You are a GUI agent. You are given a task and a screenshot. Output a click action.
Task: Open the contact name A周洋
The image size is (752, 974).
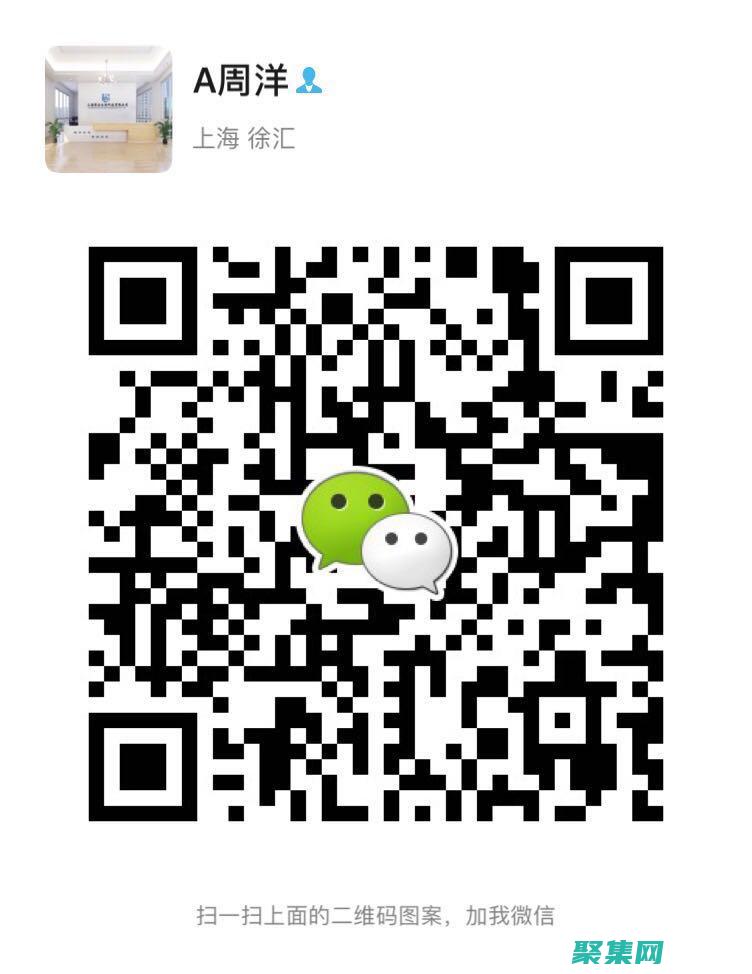[x=243, y=78]
